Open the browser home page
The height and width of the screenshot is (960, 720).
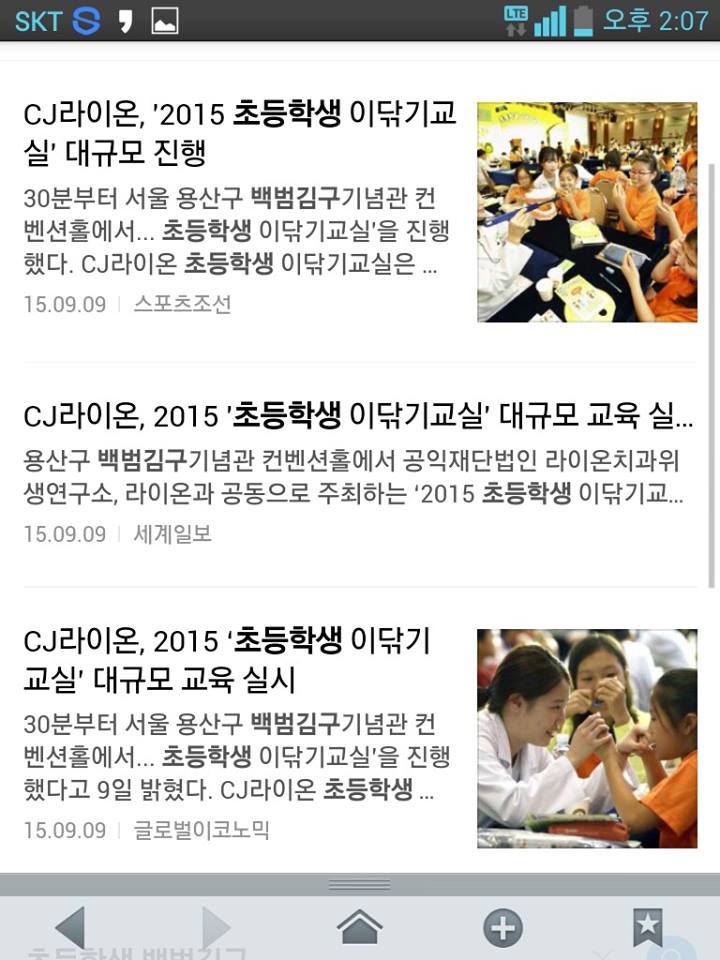(x=360, y=928)
